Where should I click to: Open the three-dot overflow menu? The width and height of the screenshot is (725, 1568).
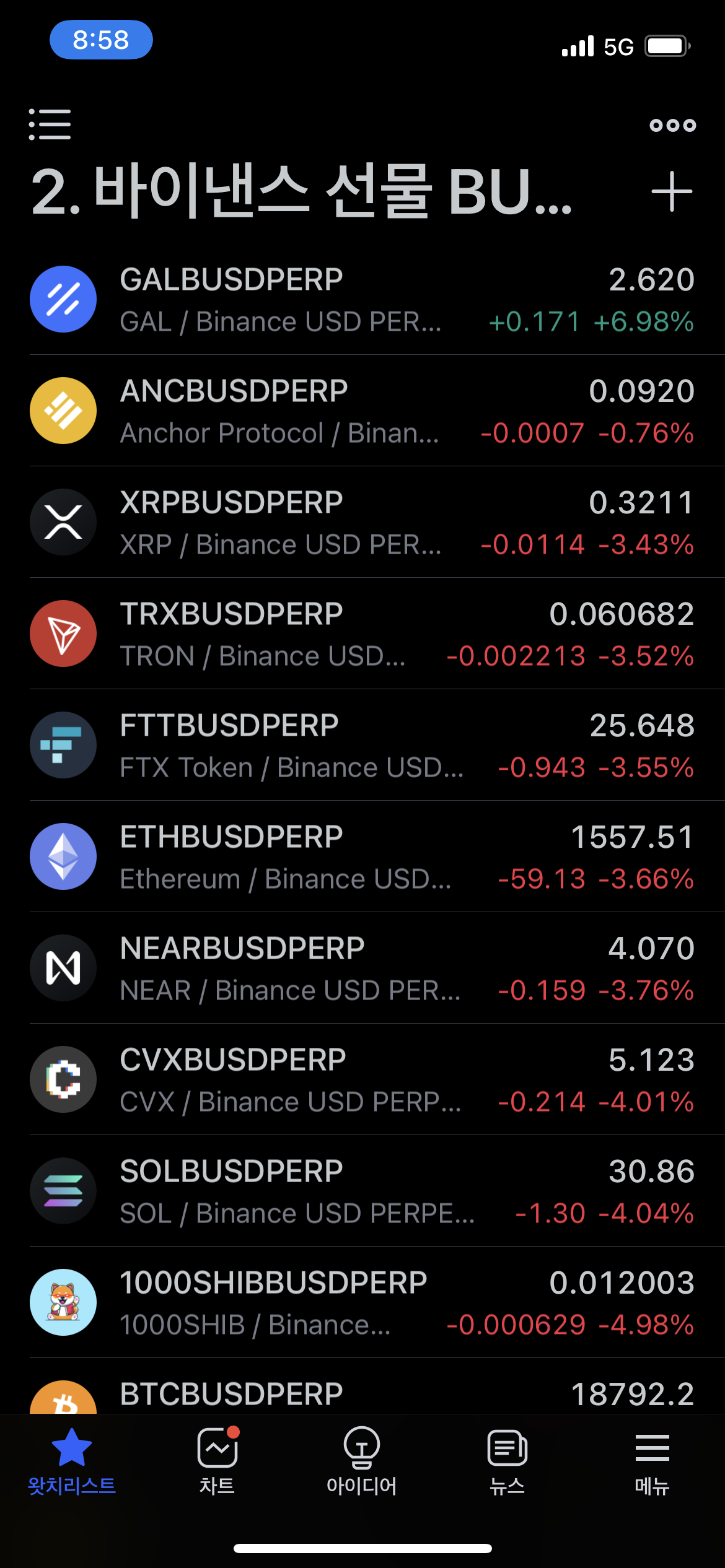coord(672,125)
